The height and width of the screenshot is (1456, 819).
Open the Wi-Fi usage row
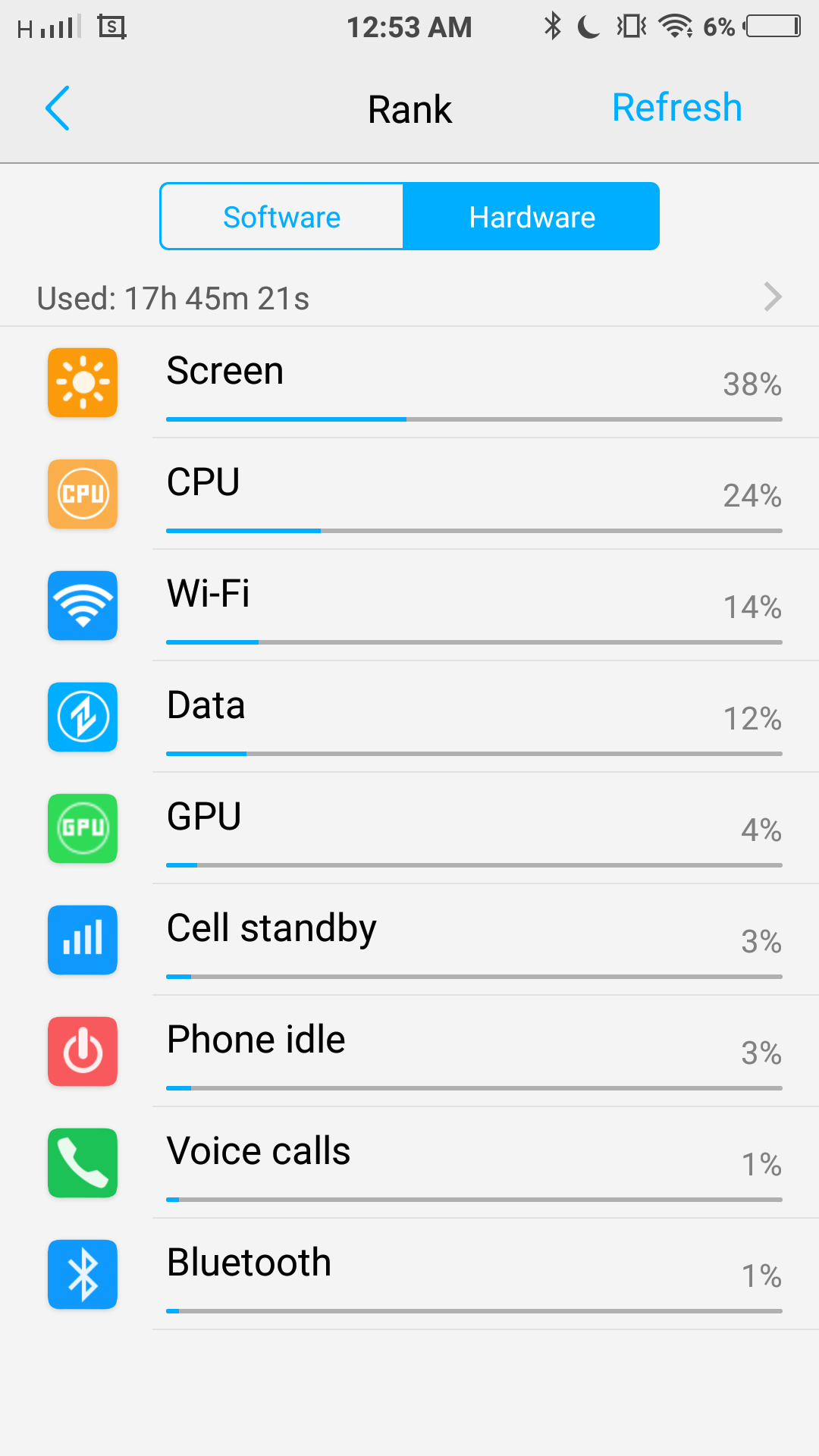409,606
